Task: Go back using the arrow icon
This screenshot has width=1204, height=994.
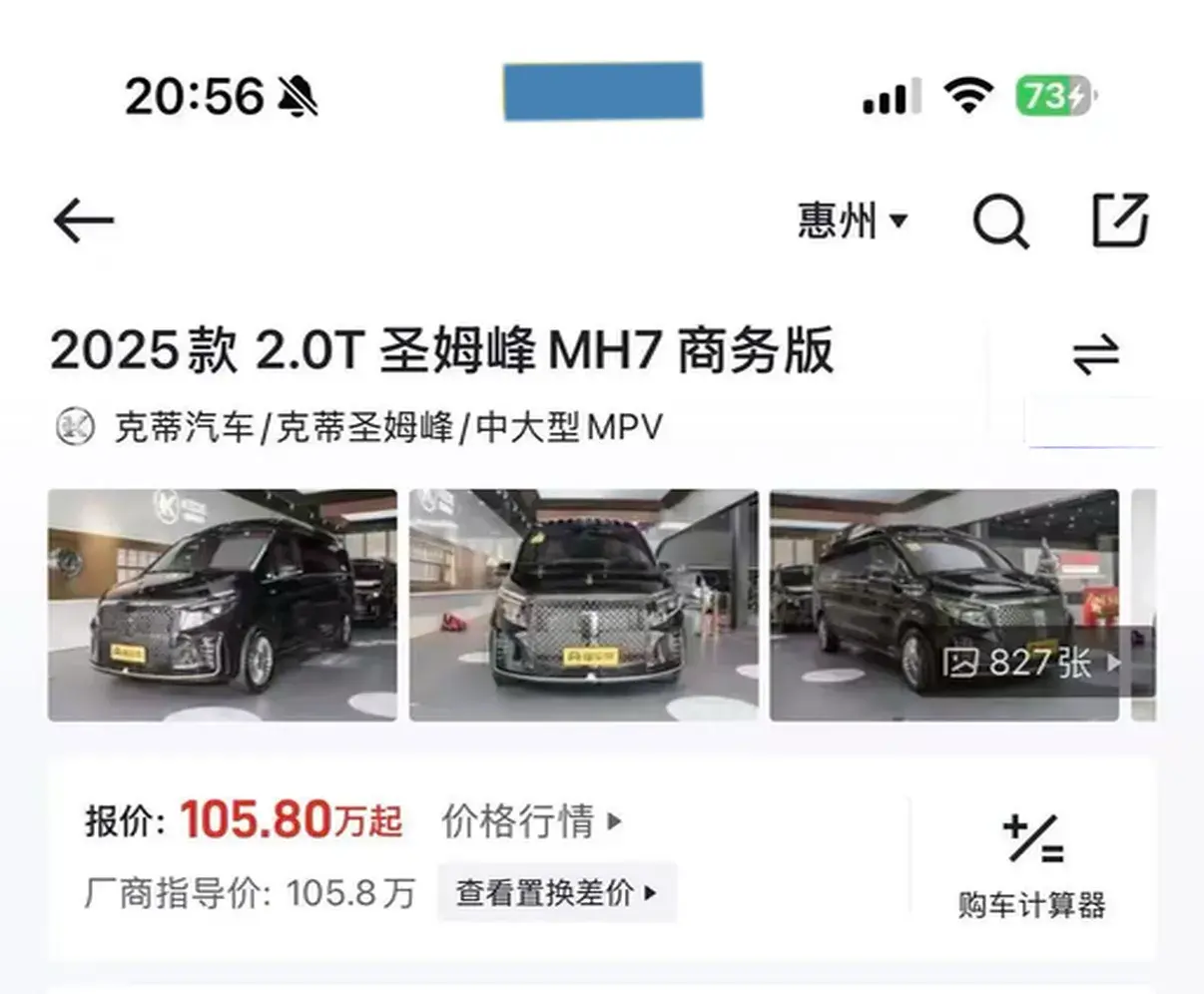Action: click(x=84, y=221)
